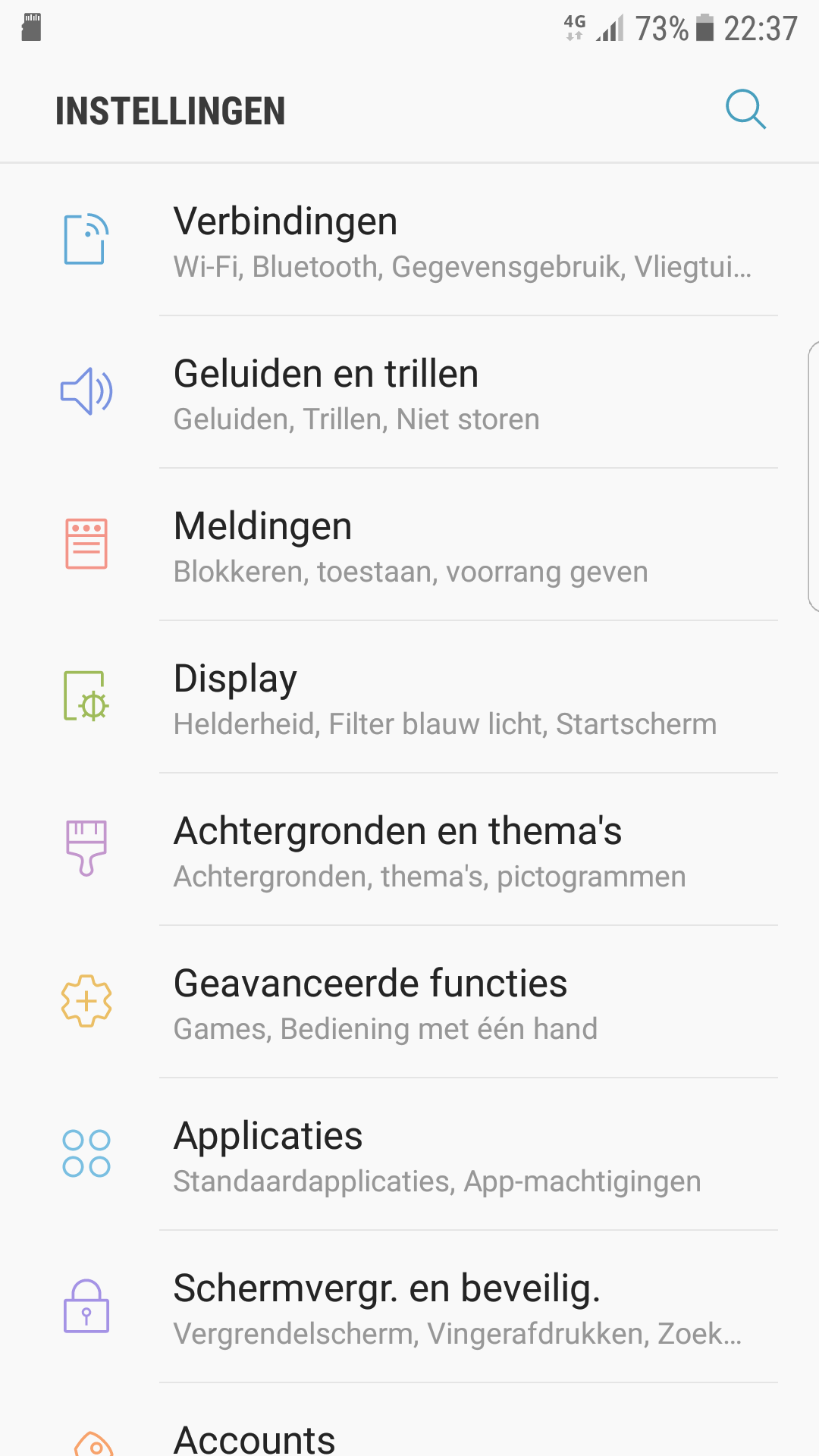Open Achtergronden en thema's
The image size is (819, 1456).
[409, 850]
